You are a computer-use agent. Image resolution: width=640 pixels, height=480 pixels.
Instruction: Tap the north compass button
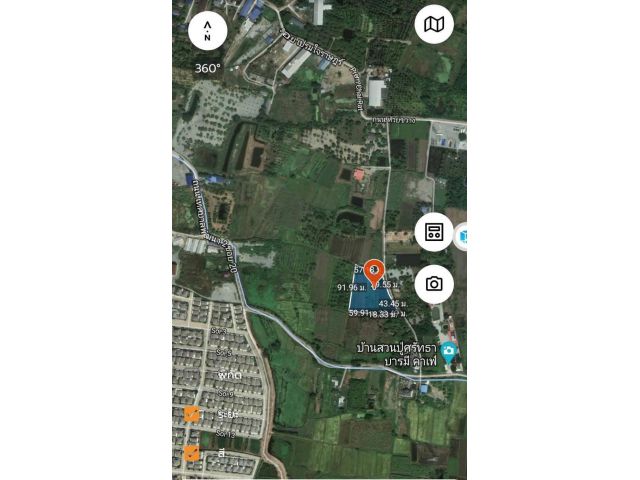[207, 30]
